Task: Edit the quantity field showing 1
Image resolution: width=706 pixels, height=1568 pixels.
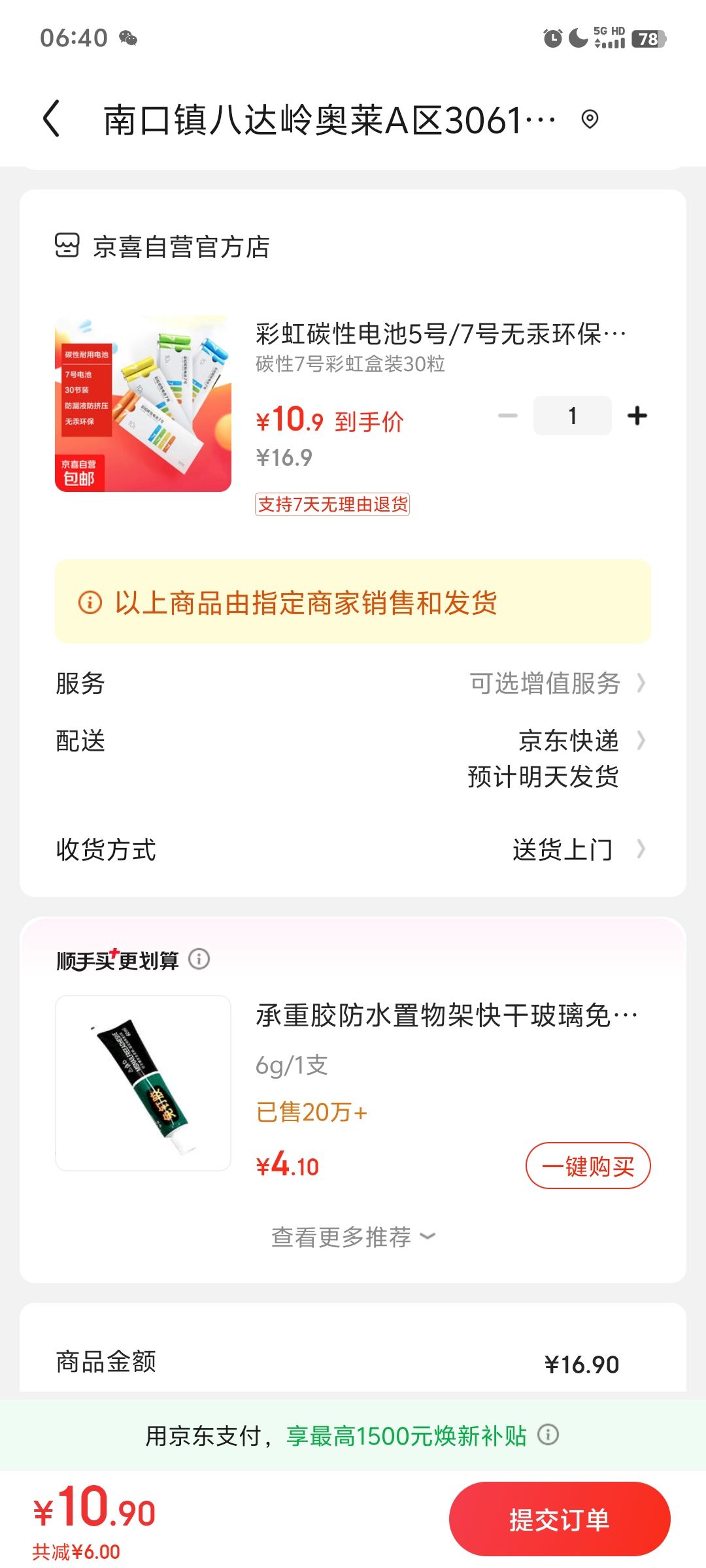Action: (573, 416)
